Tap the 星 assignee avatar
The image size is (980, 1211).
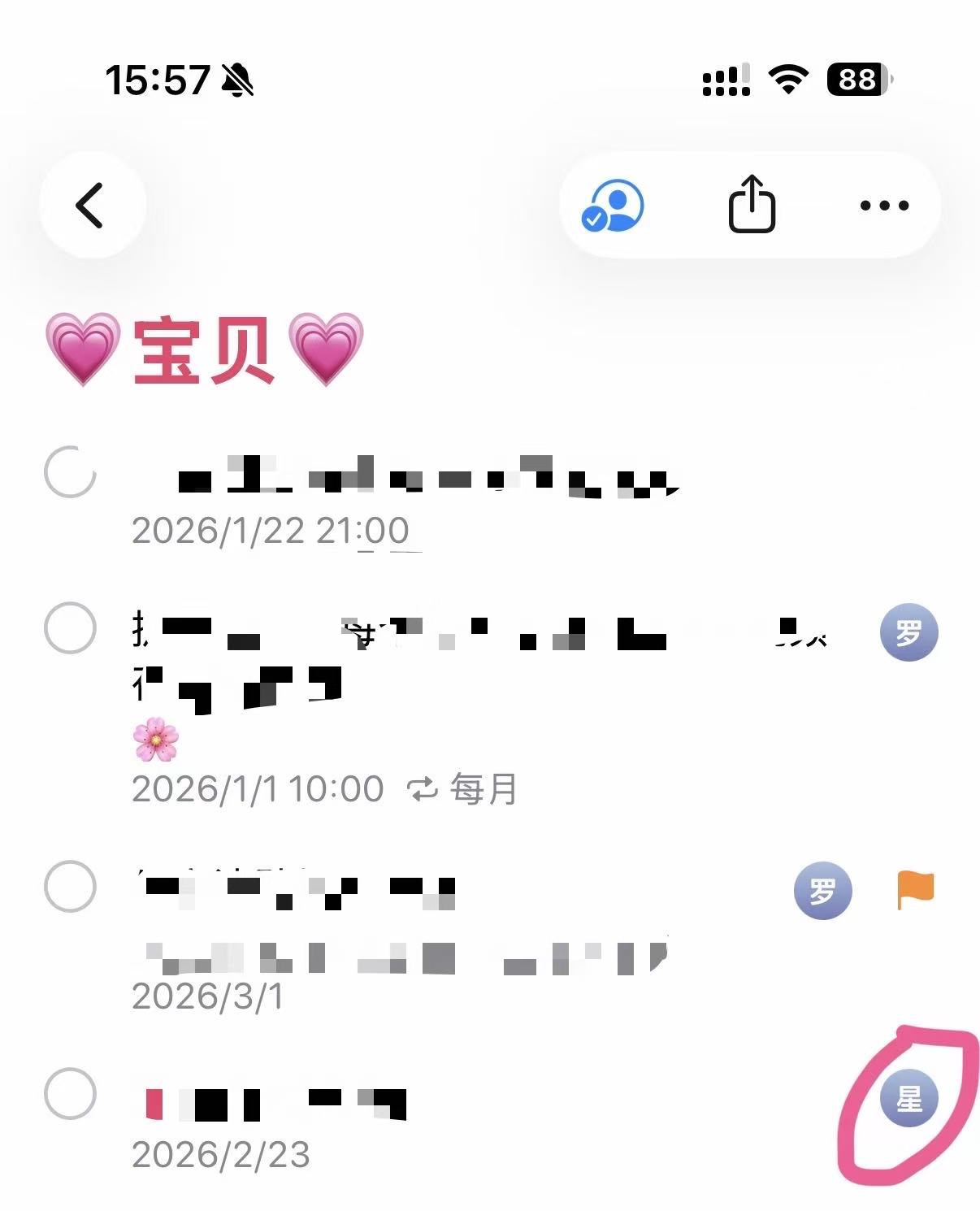[x=909, y=1098]
